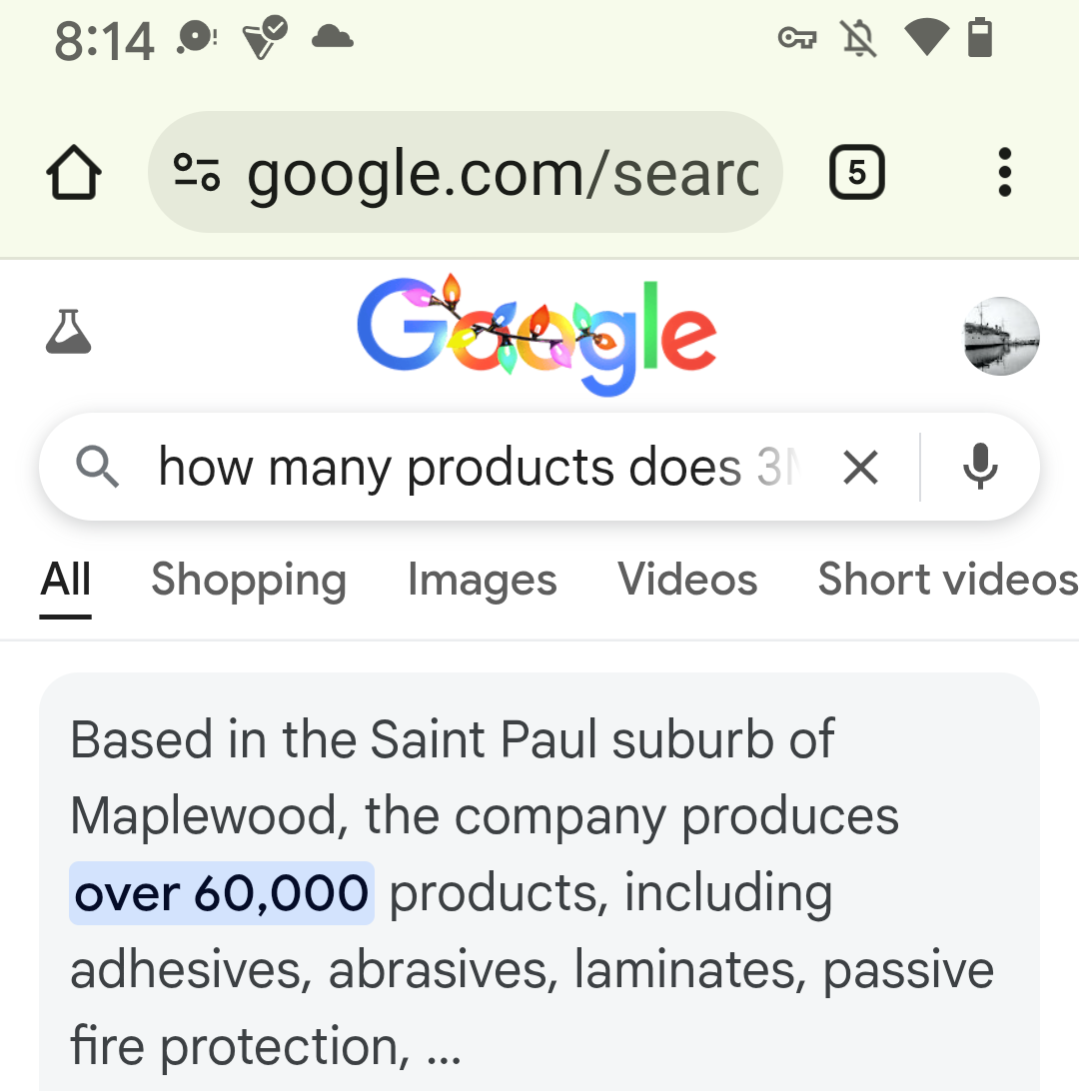The image size is (1079, 1091).
Task: Switch to the Images tab
Action: (482, 579)
